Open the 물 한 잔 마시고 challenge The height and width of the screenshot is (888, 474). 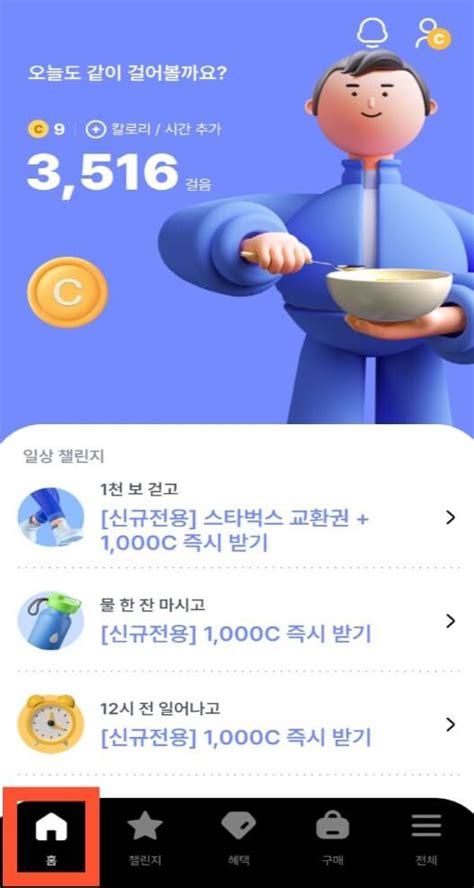tap(237, 622)
